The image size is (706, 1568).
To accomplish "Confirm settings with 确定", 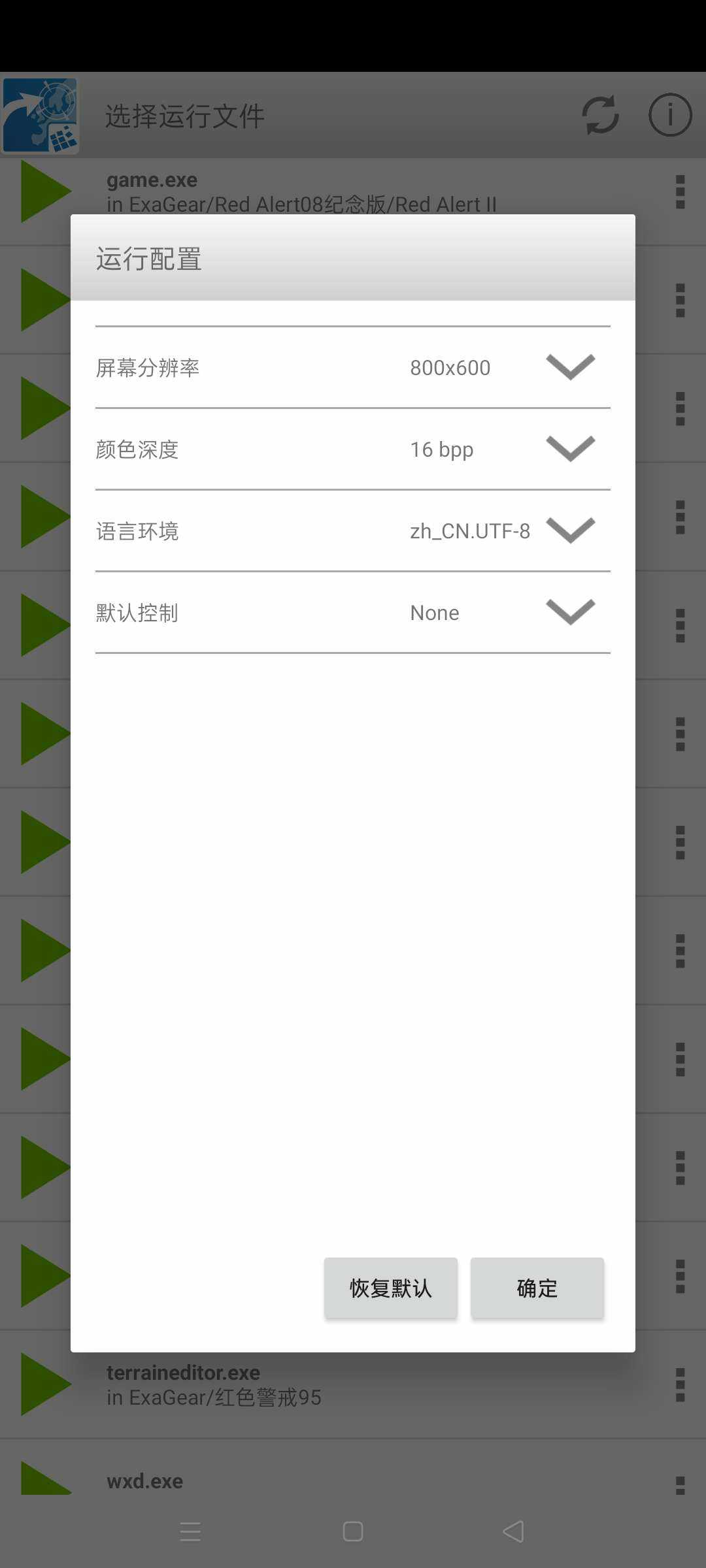I will [x=537, y=1288].
